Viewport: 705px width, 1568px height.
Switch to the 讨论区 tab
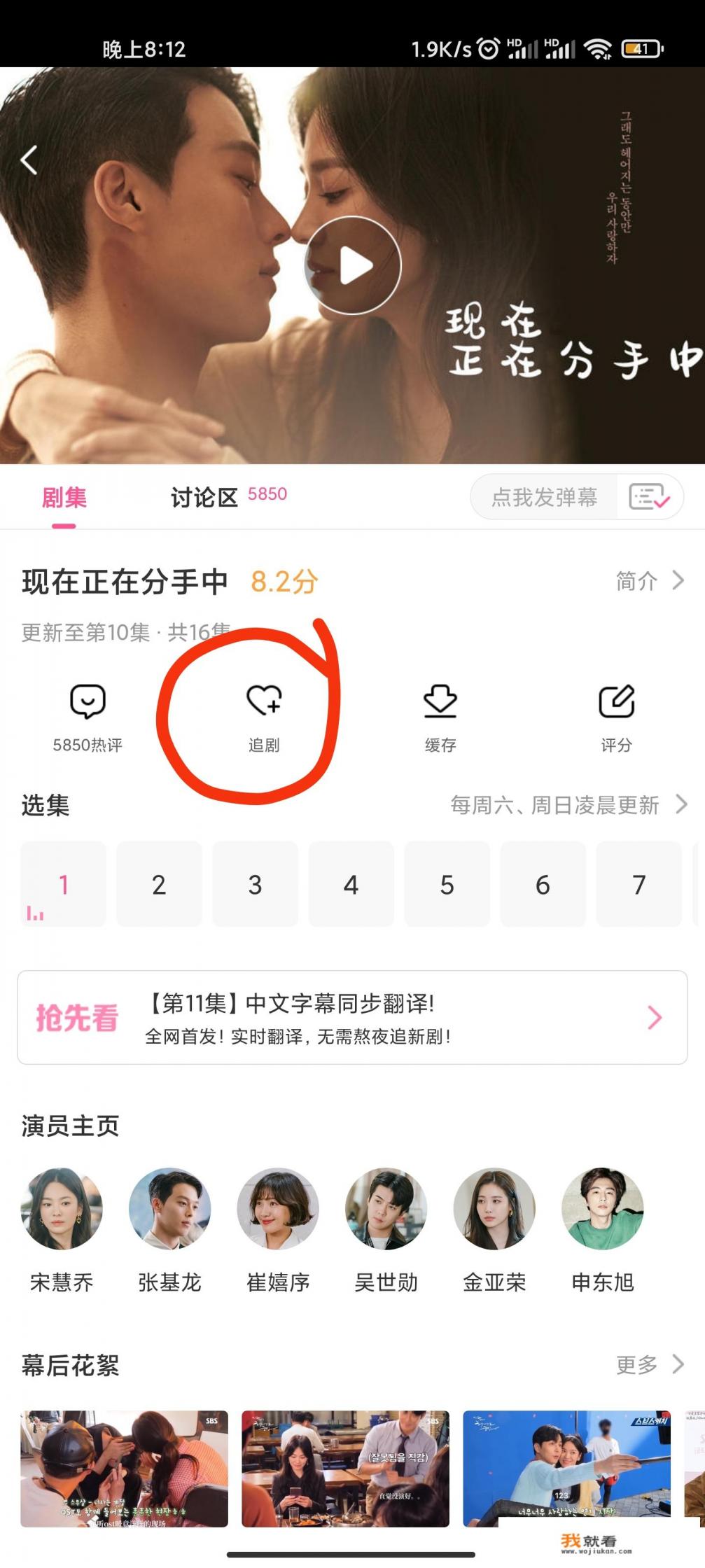tap(204, 498)
